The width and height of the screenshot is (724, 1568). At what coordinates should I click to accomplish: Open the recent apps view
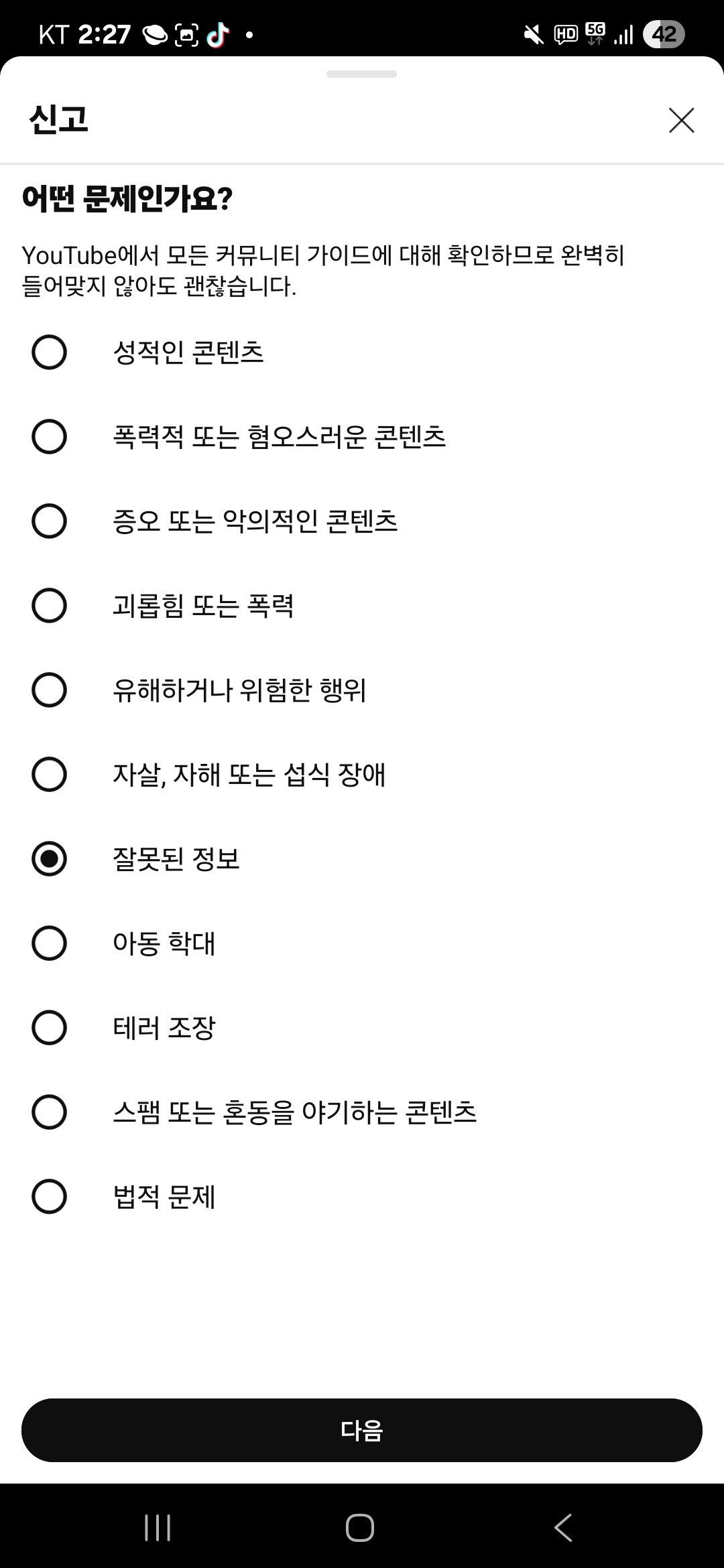(x=158, y=1528)
